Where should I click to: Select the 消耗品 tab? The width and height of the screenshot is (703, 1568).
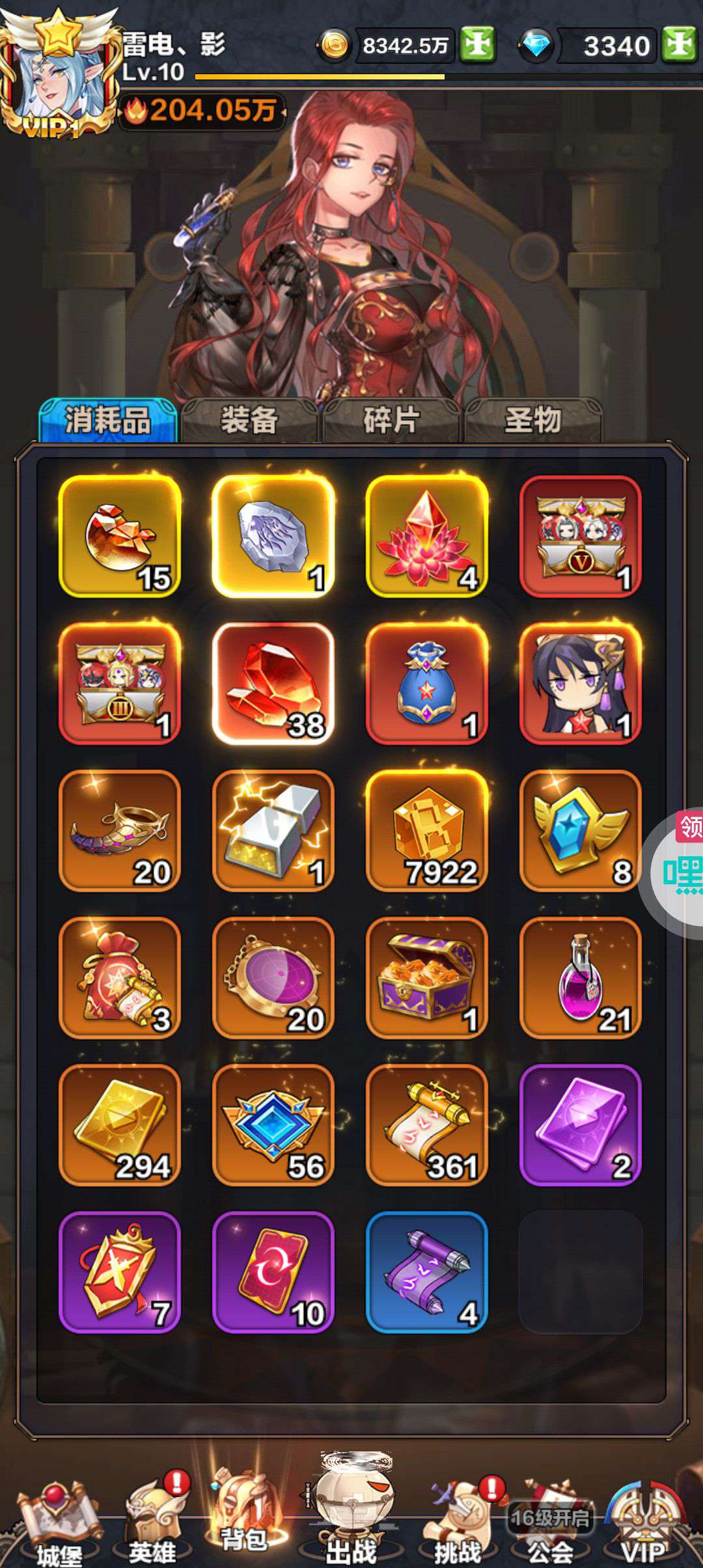pos(108,420)
